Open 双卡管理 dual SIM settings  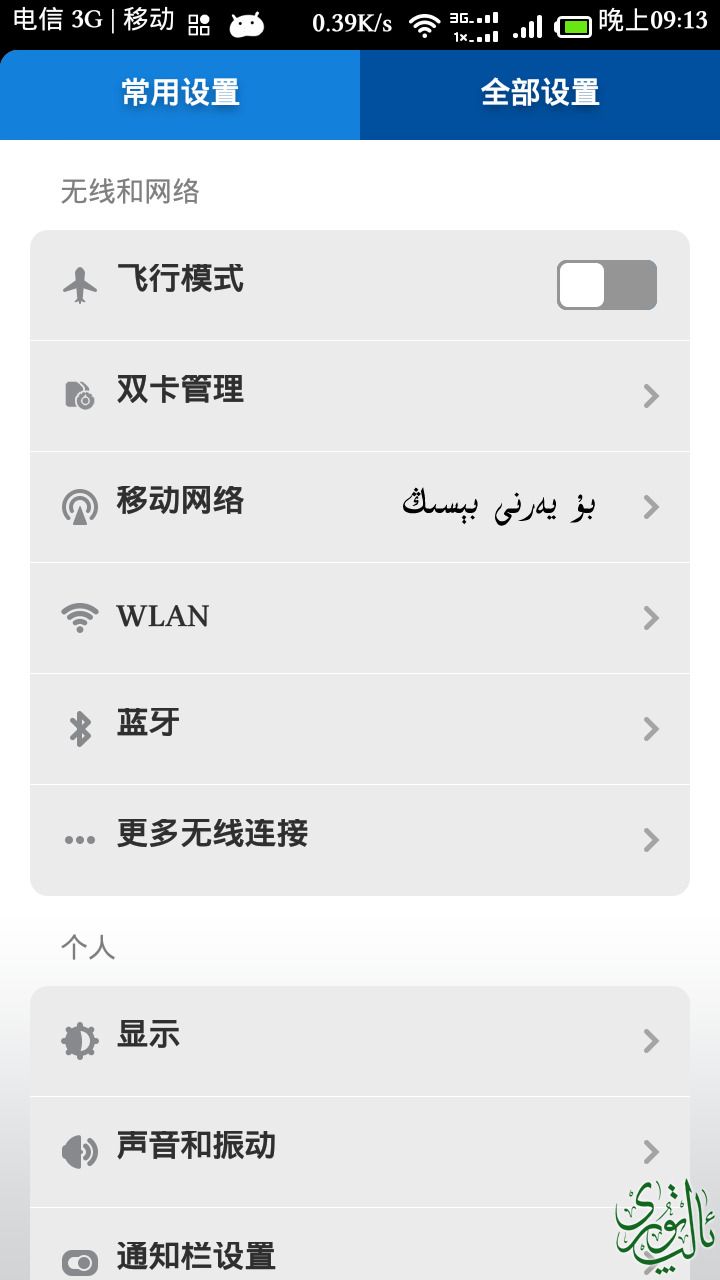point(360,395)
